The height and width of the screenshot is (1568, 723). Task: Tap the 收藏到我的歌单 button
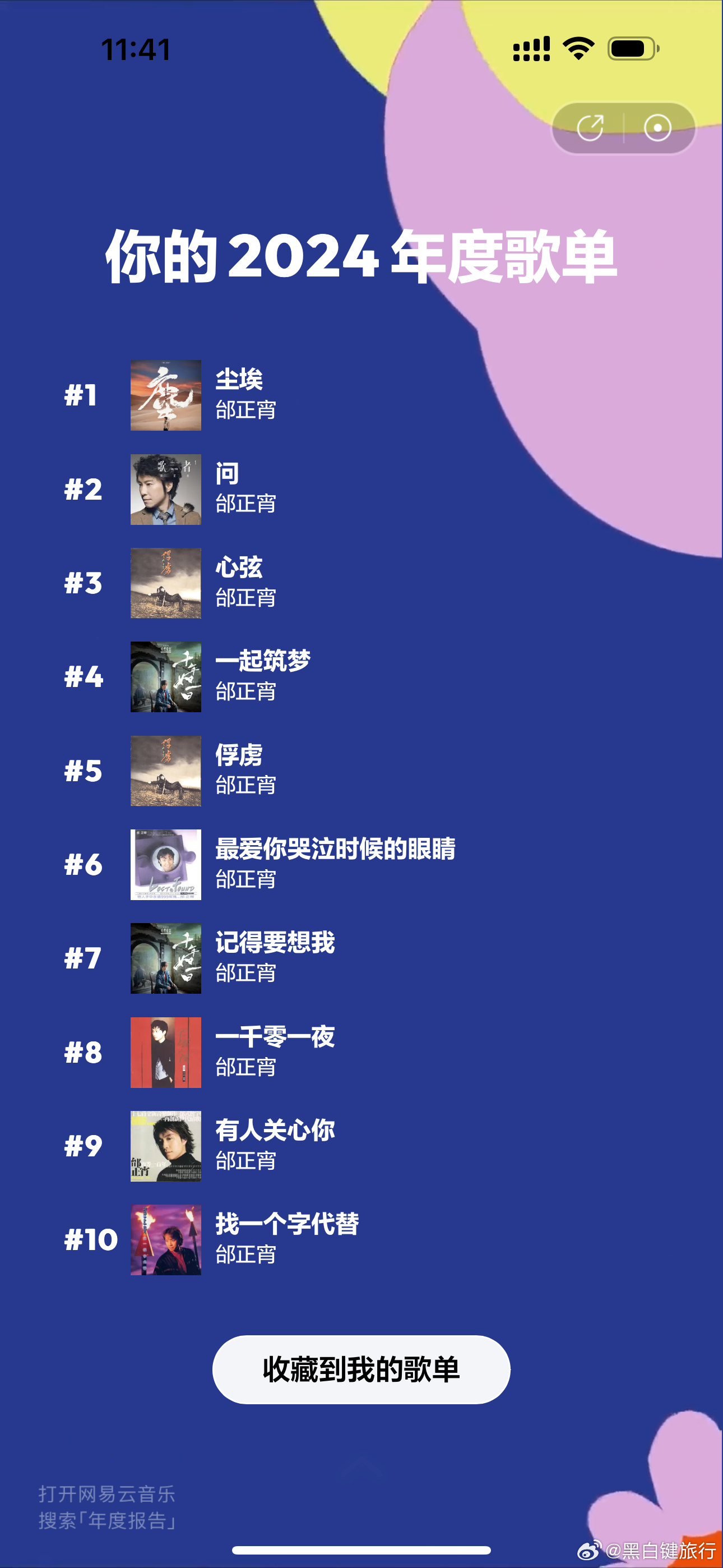pyautogui.click(x=361, y=1369)
